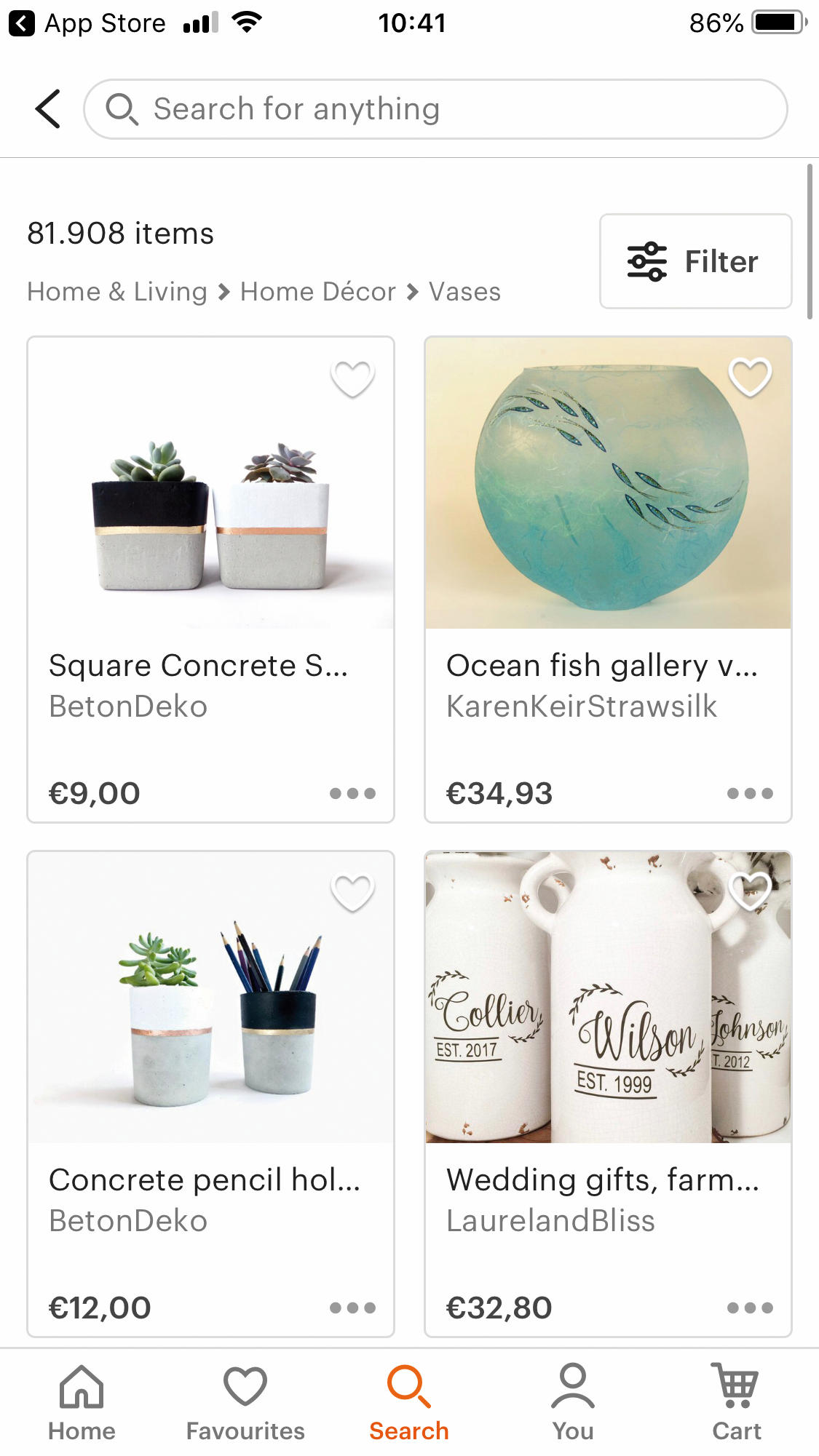
Task: Favourite the Concrete pencil holder
Action: tap(352, 892)
